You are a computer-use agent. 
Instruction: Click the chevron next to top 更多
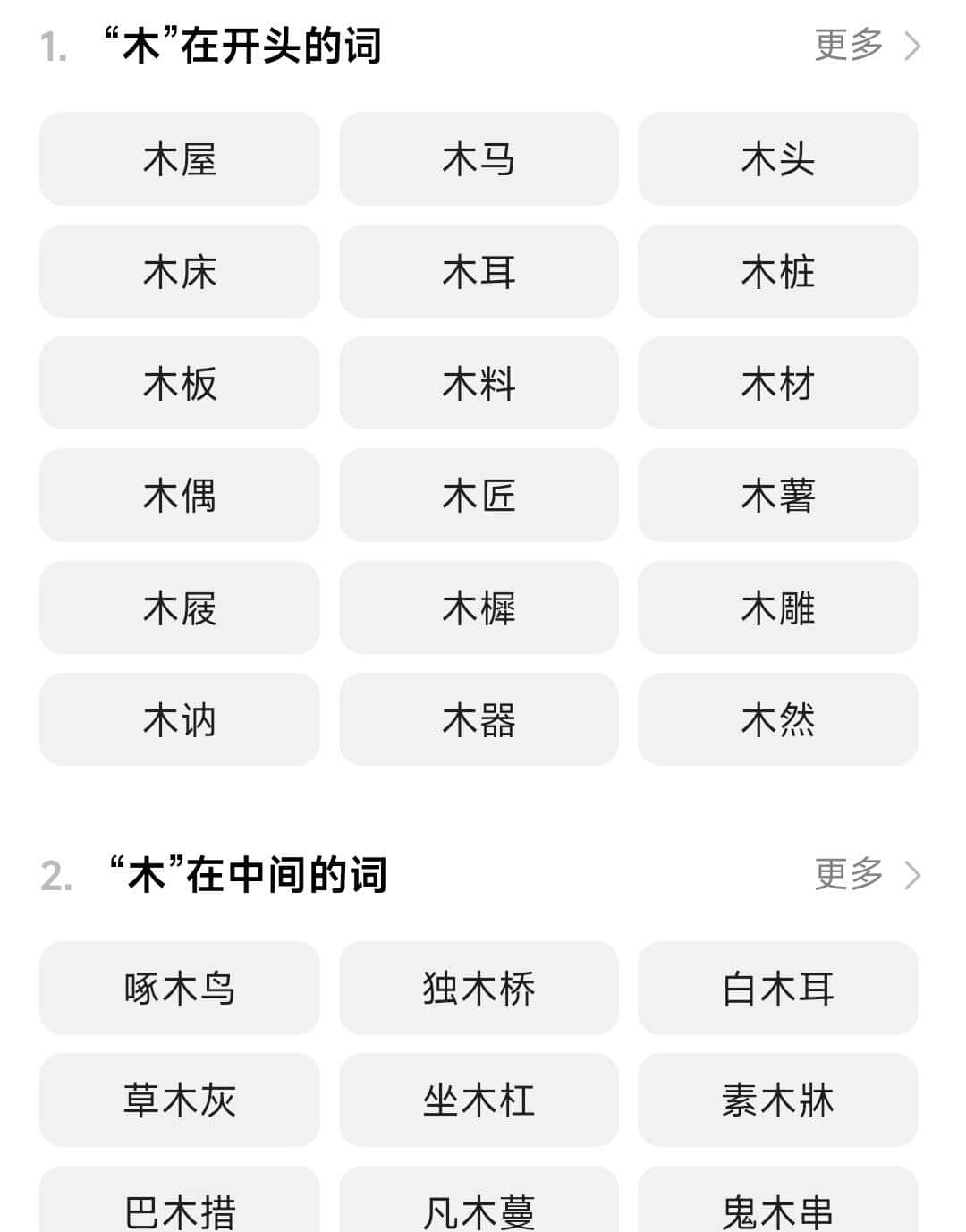tap(913, 43)
